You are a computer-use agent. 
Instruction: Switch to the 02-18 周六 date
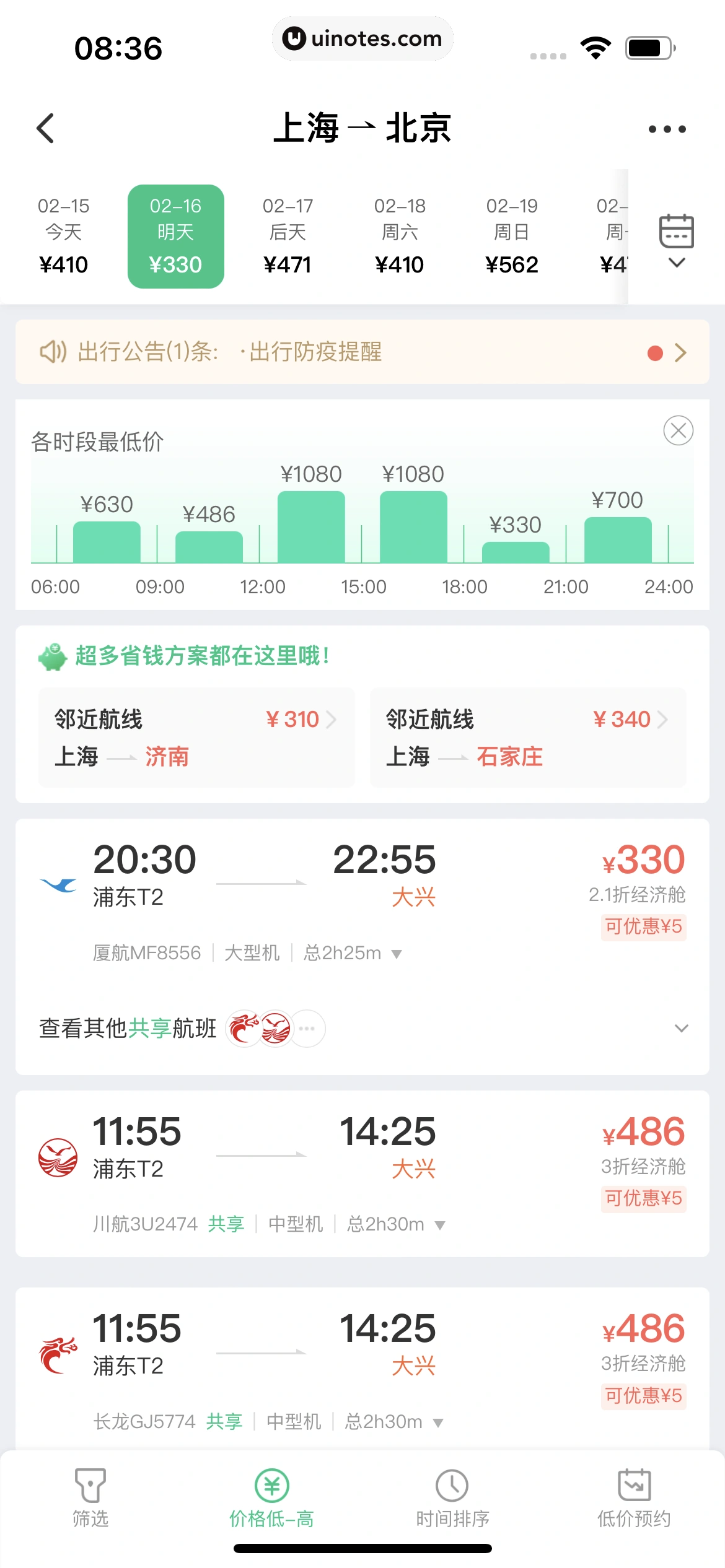tap(400, 236)
